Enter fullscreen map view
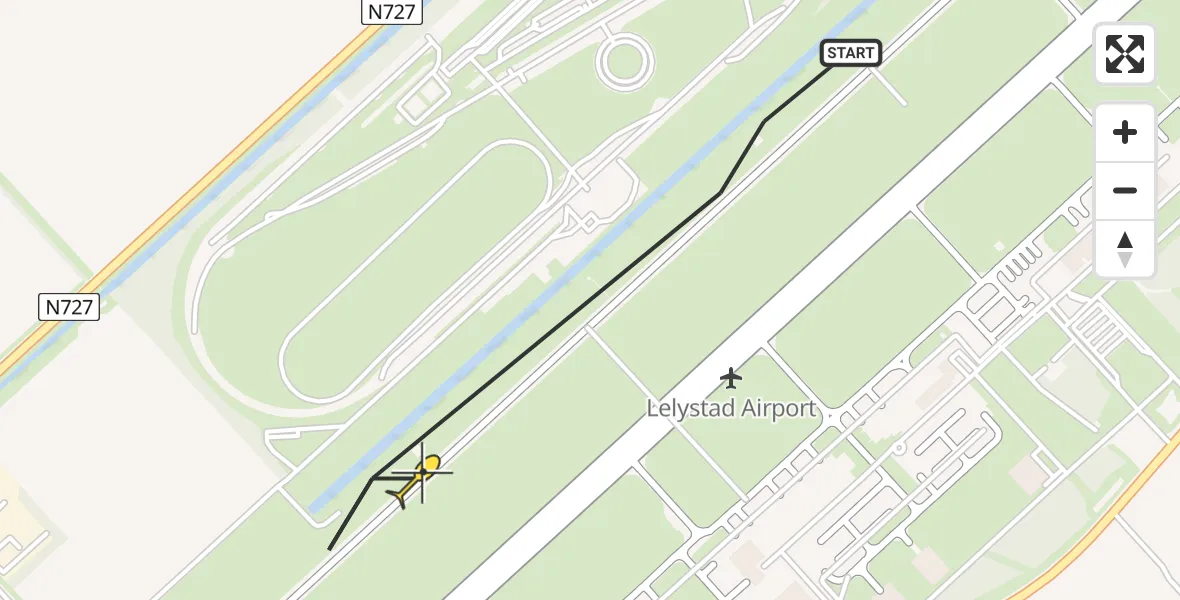 pos(1125,54)
